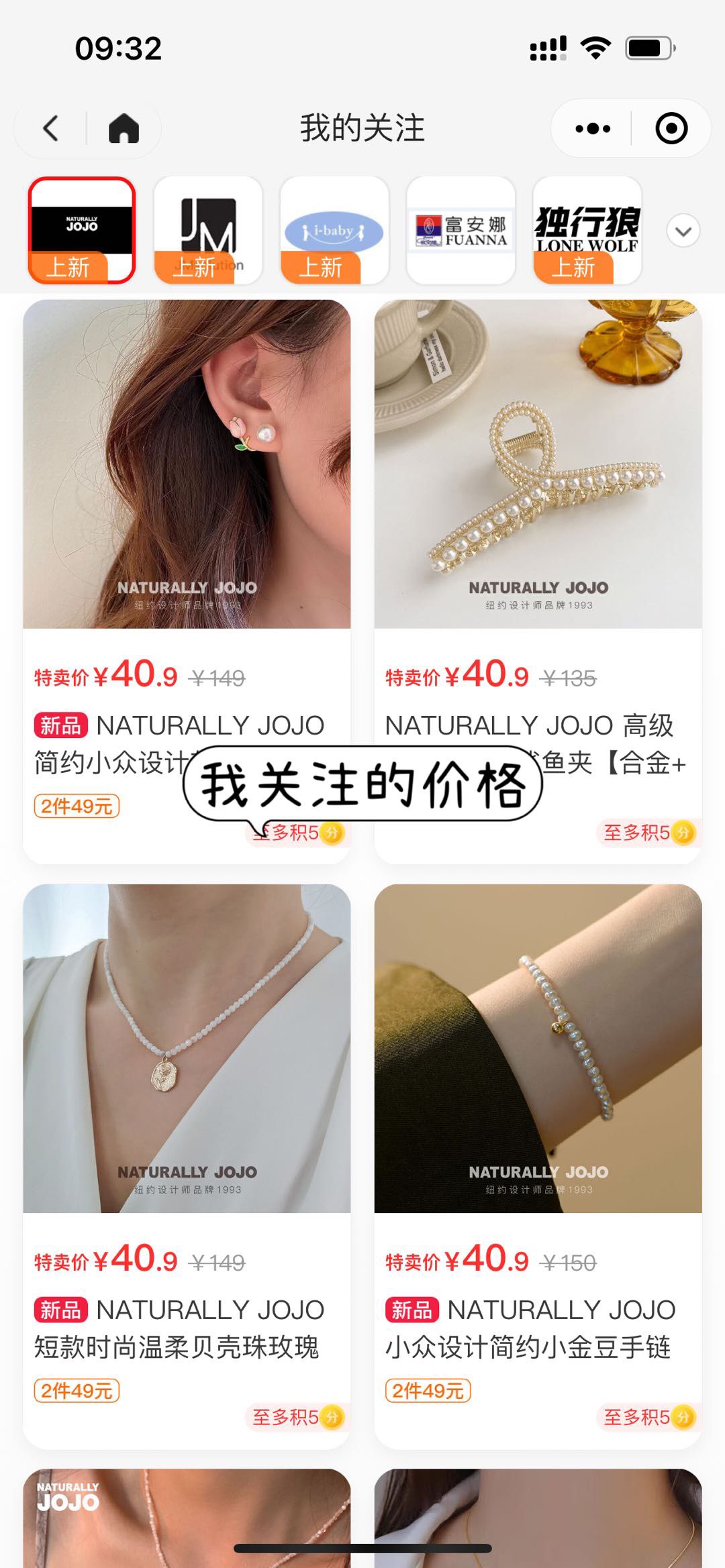
Task: Open the tulip pearl earring product
Action: [187, 464]
